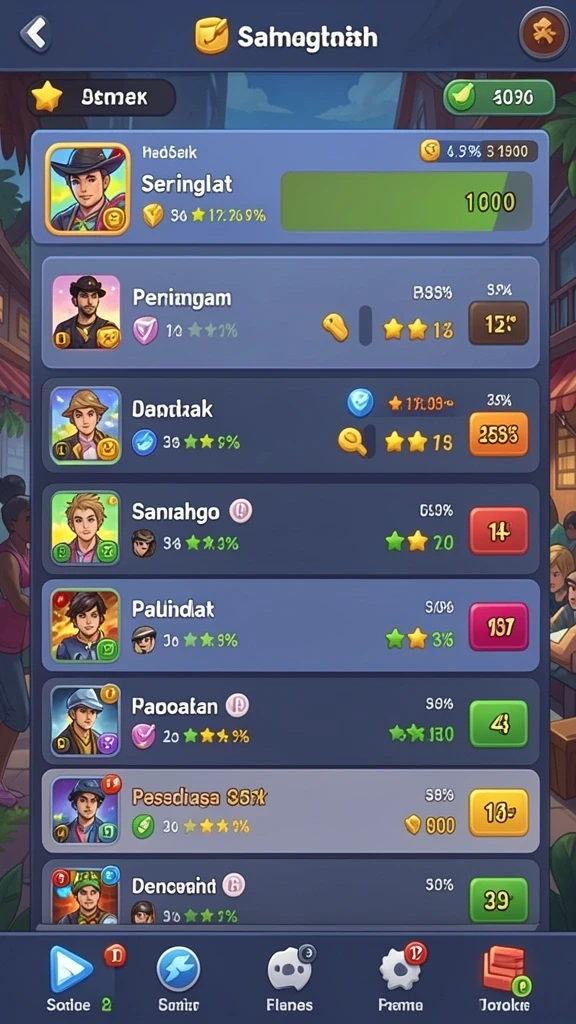
Task: Tap the brown button in Peningam's row
Action: pos(498,323)
